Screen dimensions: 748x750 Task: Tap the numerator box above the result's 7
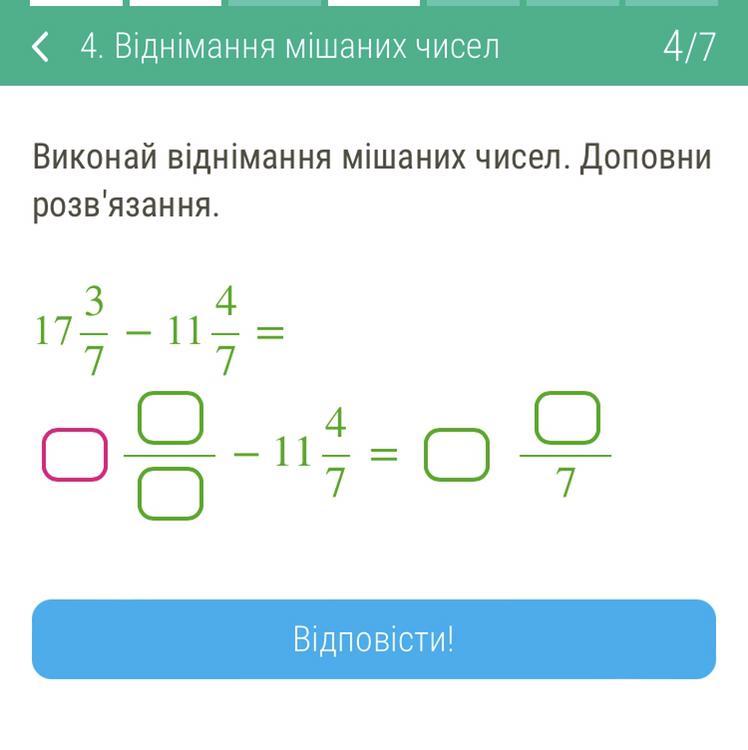567,418
